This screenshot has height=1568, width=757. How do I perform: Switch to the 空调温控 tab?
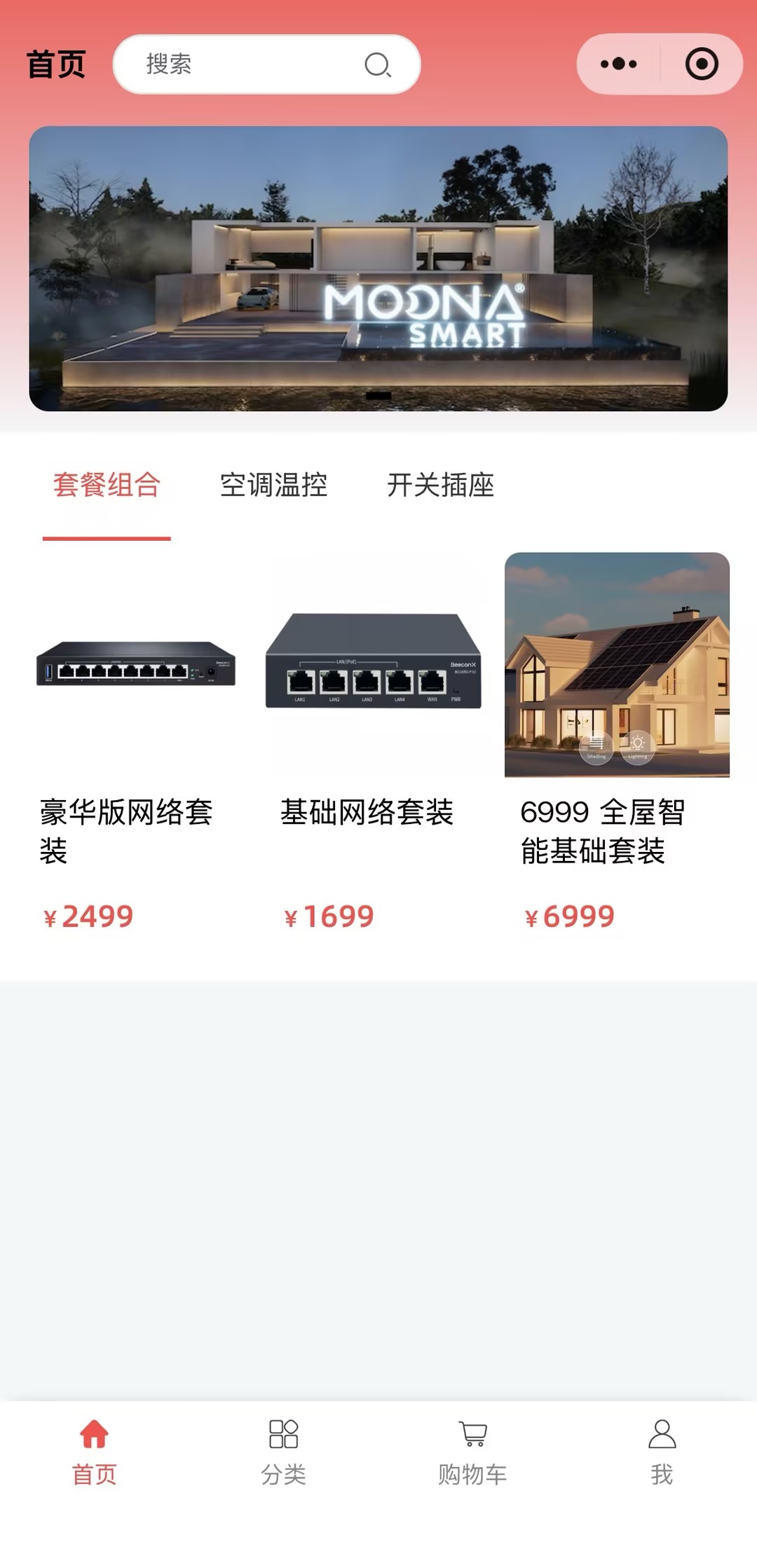(273, 485)
